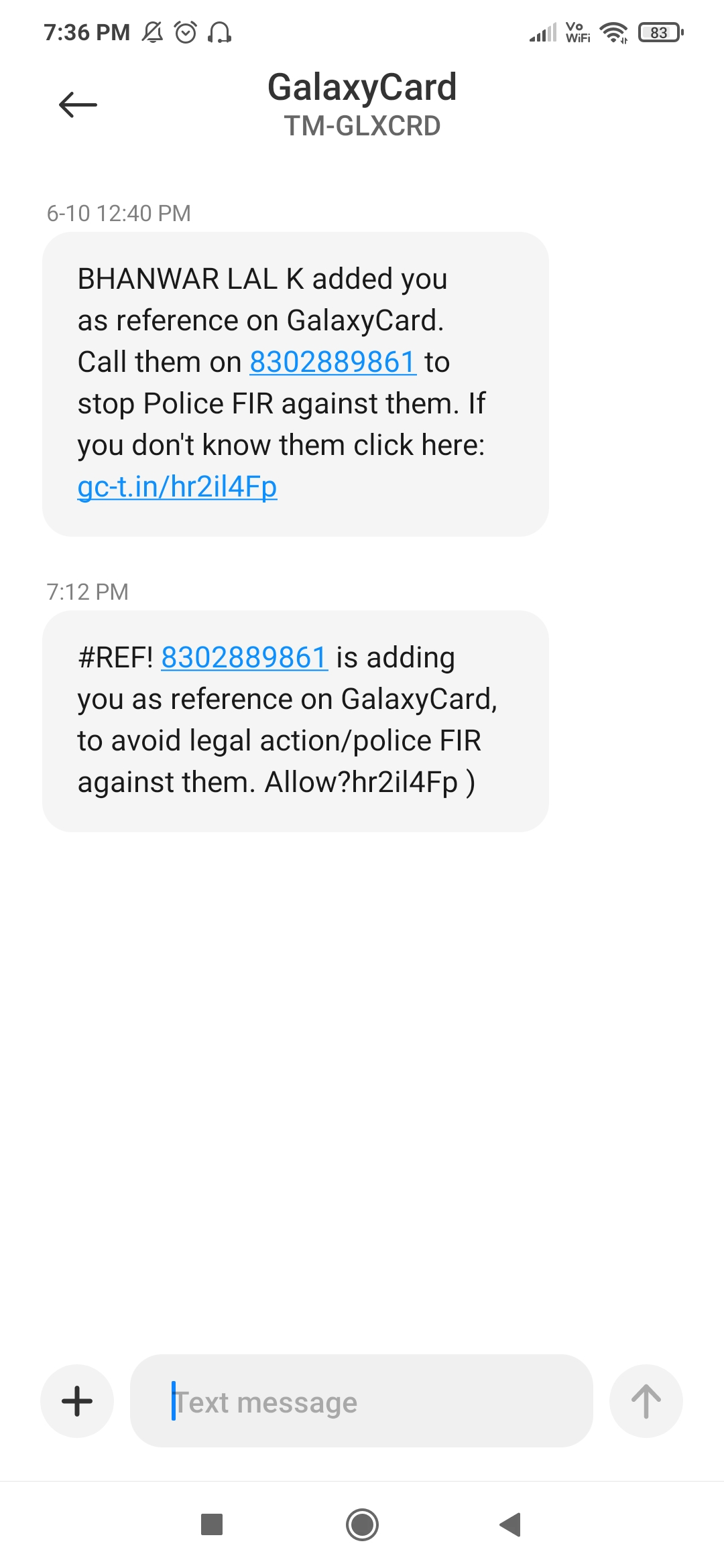Viewport: 724px width, 1568px height.
Task: Open recent apps via square button
Action: [x=212, y=1524]
